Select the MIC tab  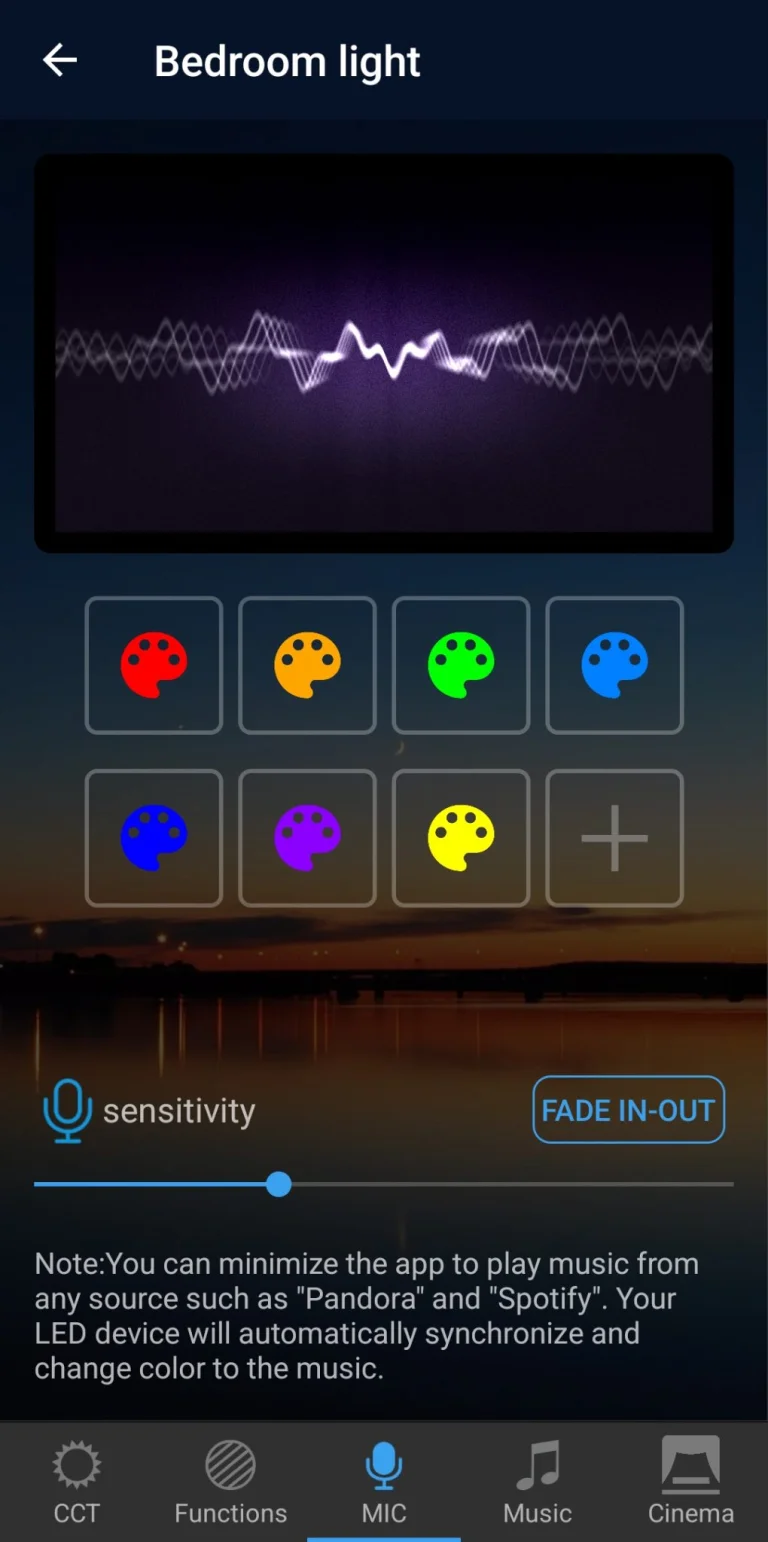click(x=384, y=1483)
